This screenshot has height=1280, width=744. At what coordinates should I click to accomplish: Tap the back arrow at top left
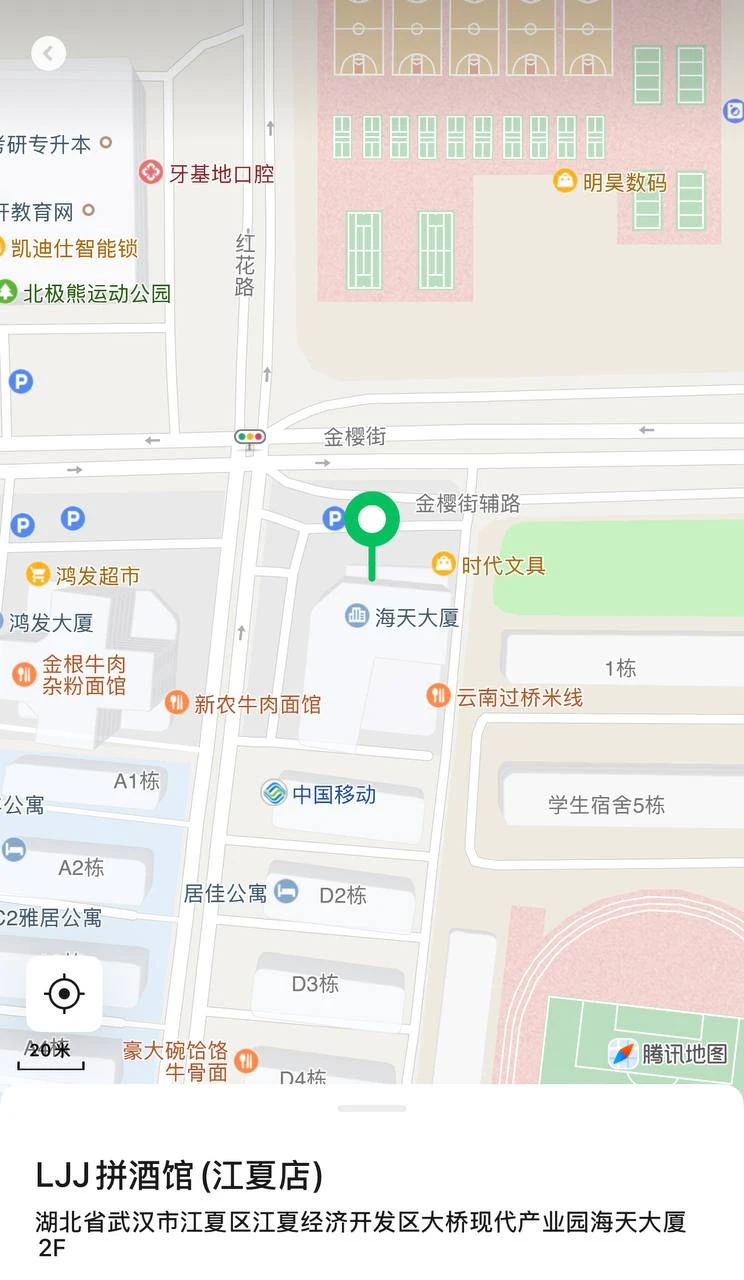(48, 52)
